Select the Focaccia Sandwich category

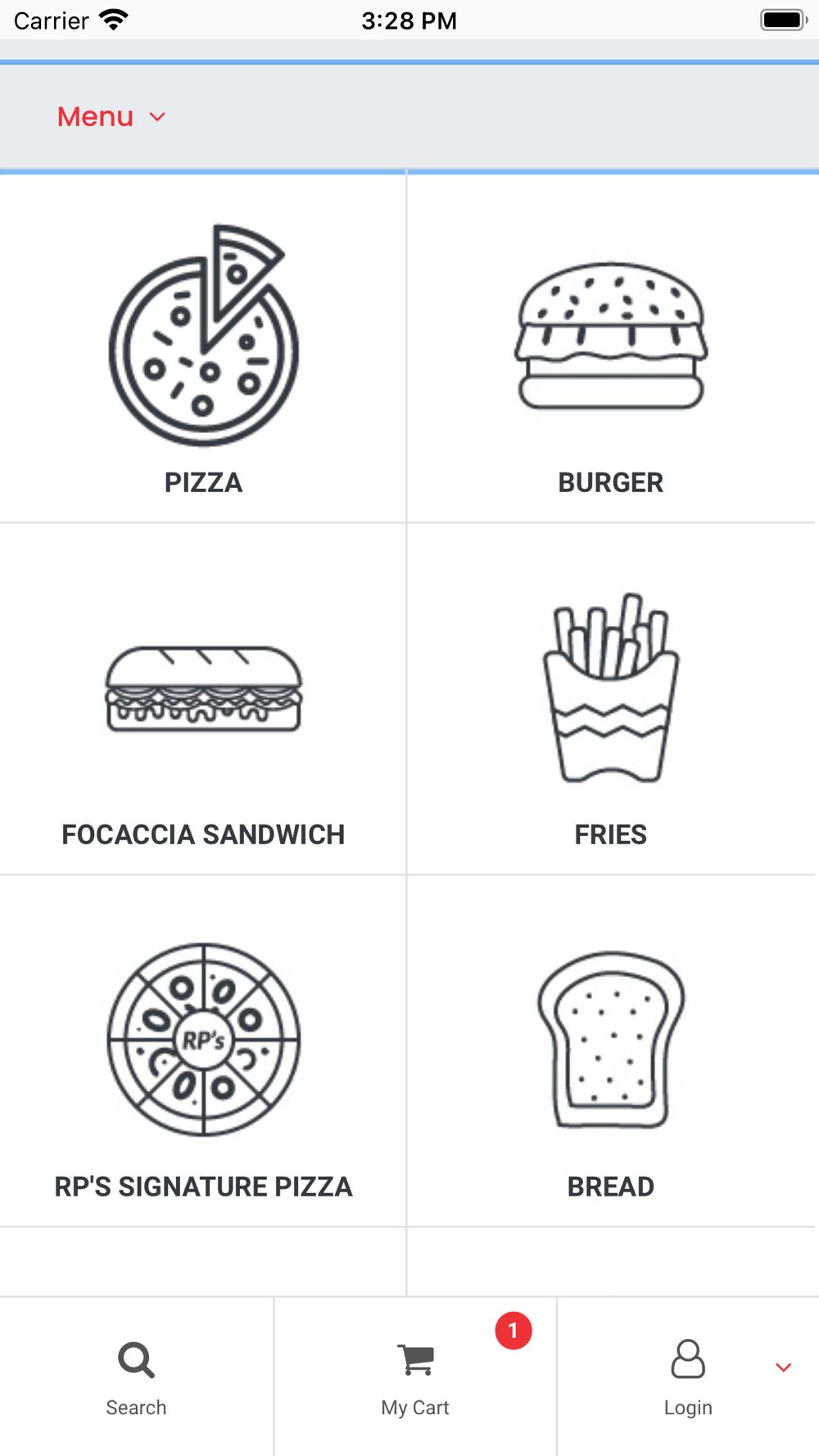[203, 699]
